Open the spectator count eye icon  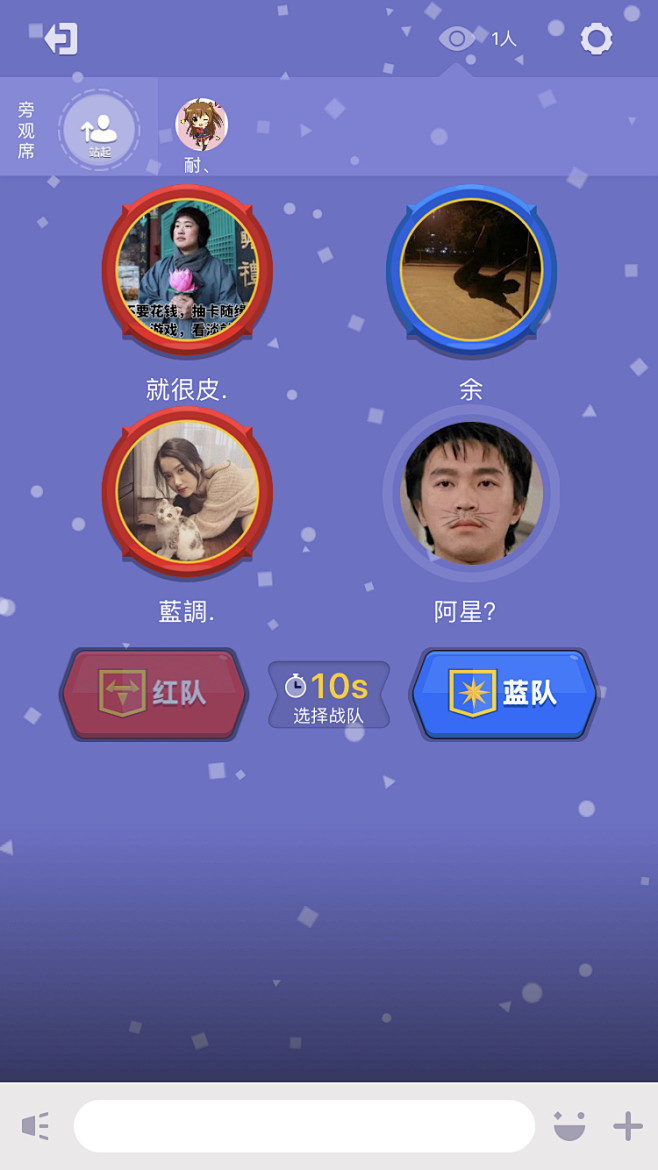(457, 39)
